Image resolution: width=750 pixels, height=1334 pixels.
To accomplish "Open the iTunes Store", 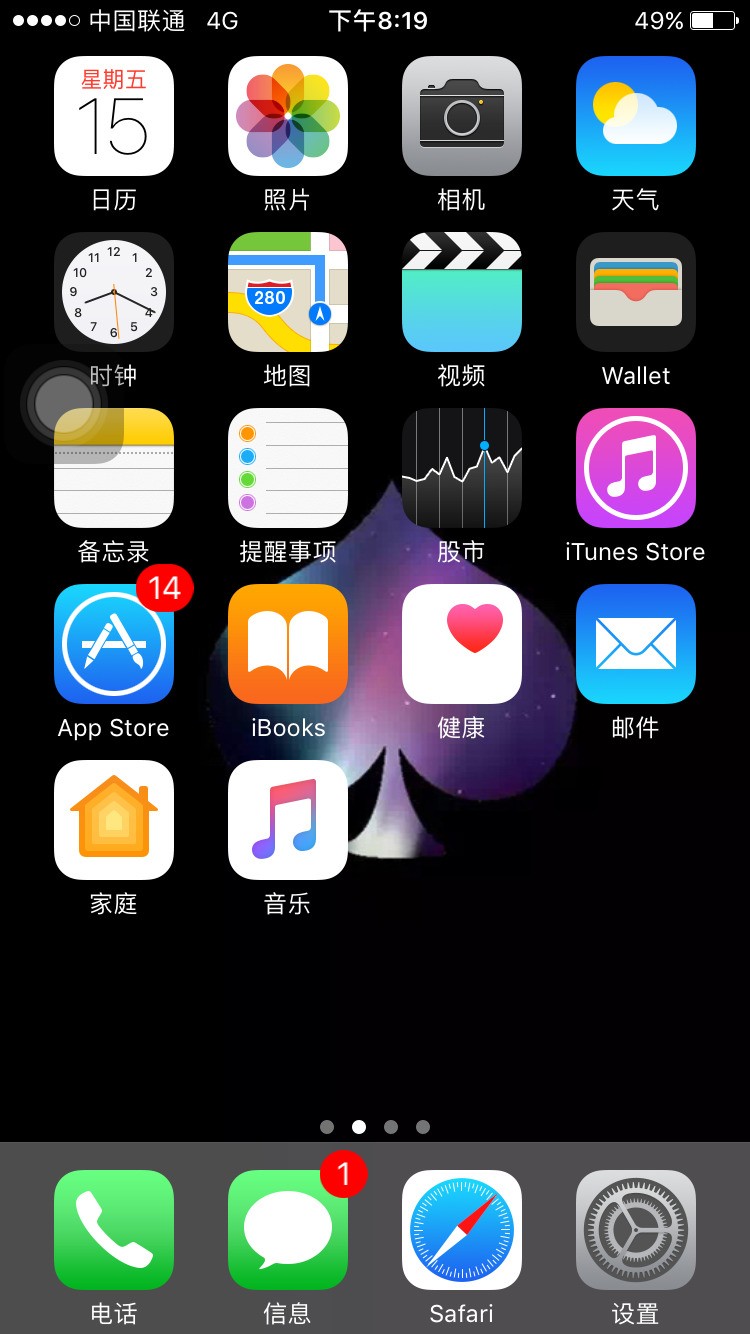I will point(635,468).
